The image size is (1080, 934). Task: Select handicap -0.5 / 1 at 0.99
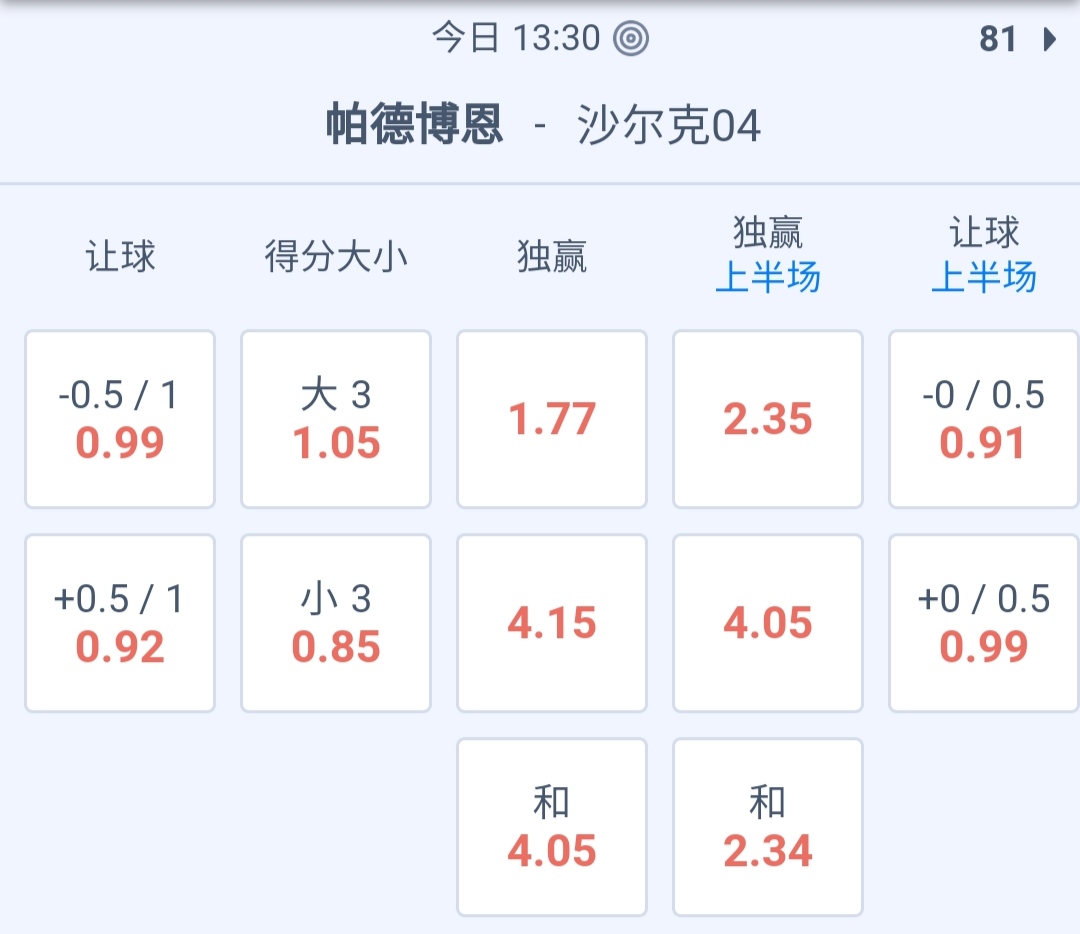[x=120, y=420]
